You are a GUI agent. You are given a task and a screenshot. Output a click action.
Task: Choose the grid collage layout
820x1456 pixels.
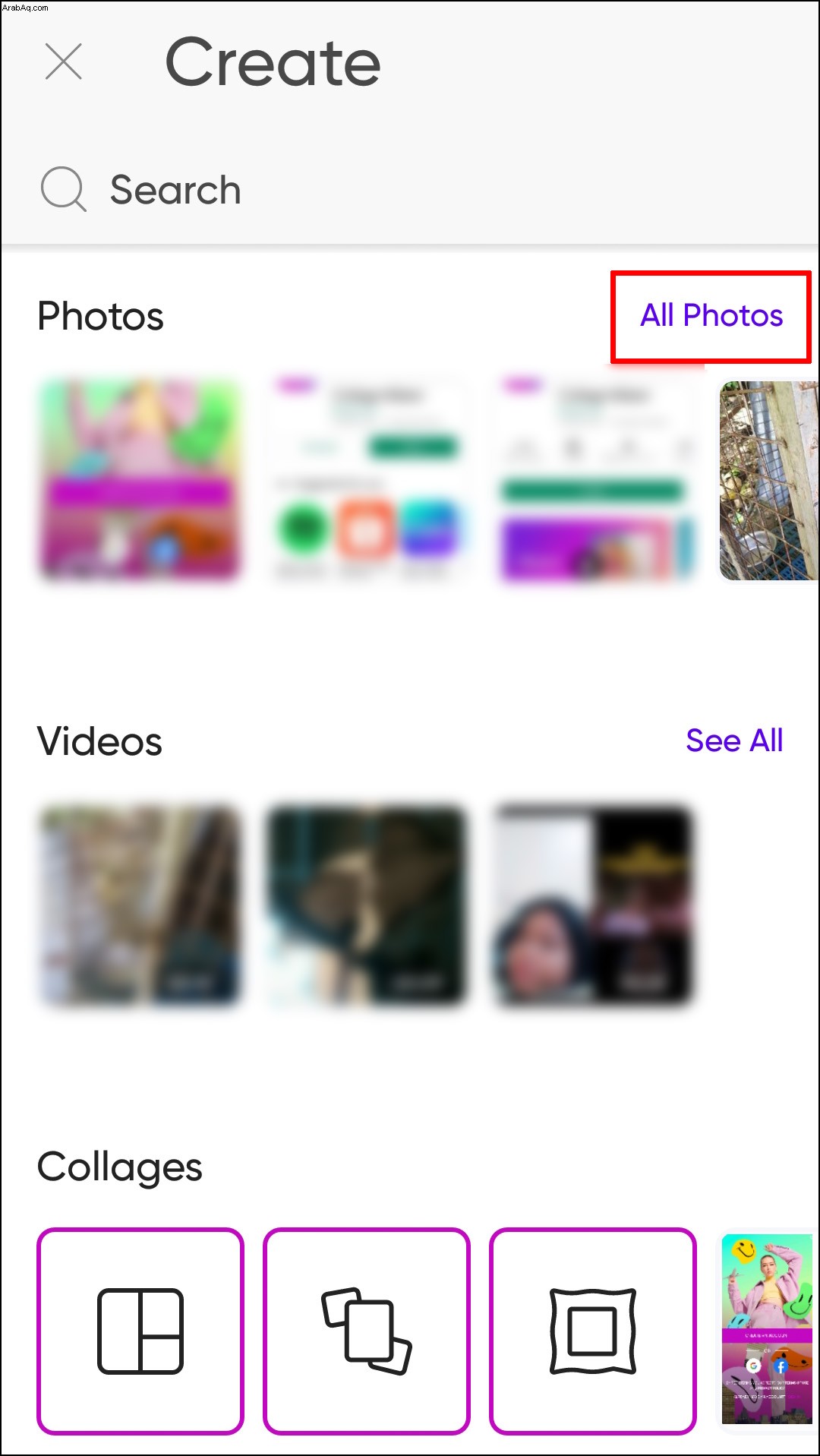point(140,1331)
